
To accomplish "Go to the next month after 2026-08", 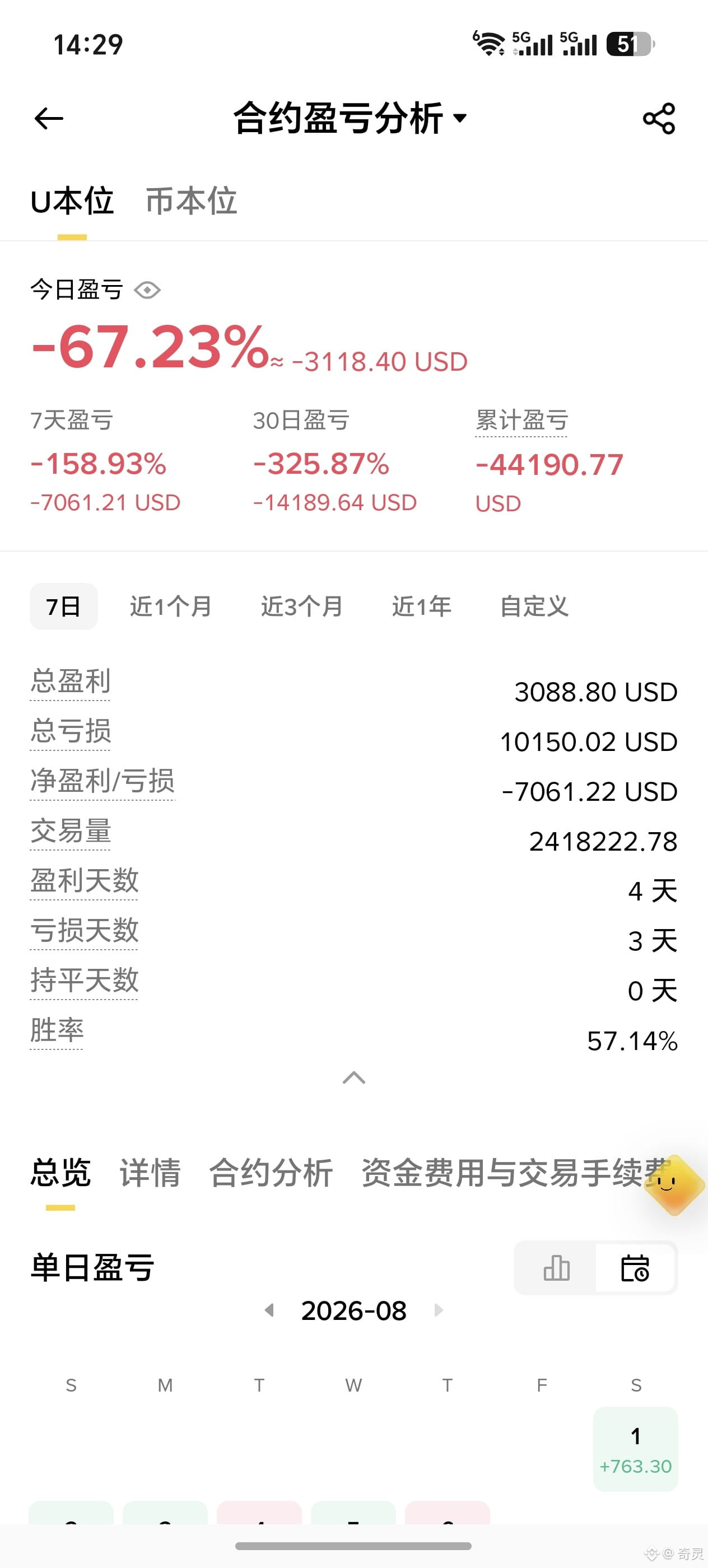I will click(439, 1310).
